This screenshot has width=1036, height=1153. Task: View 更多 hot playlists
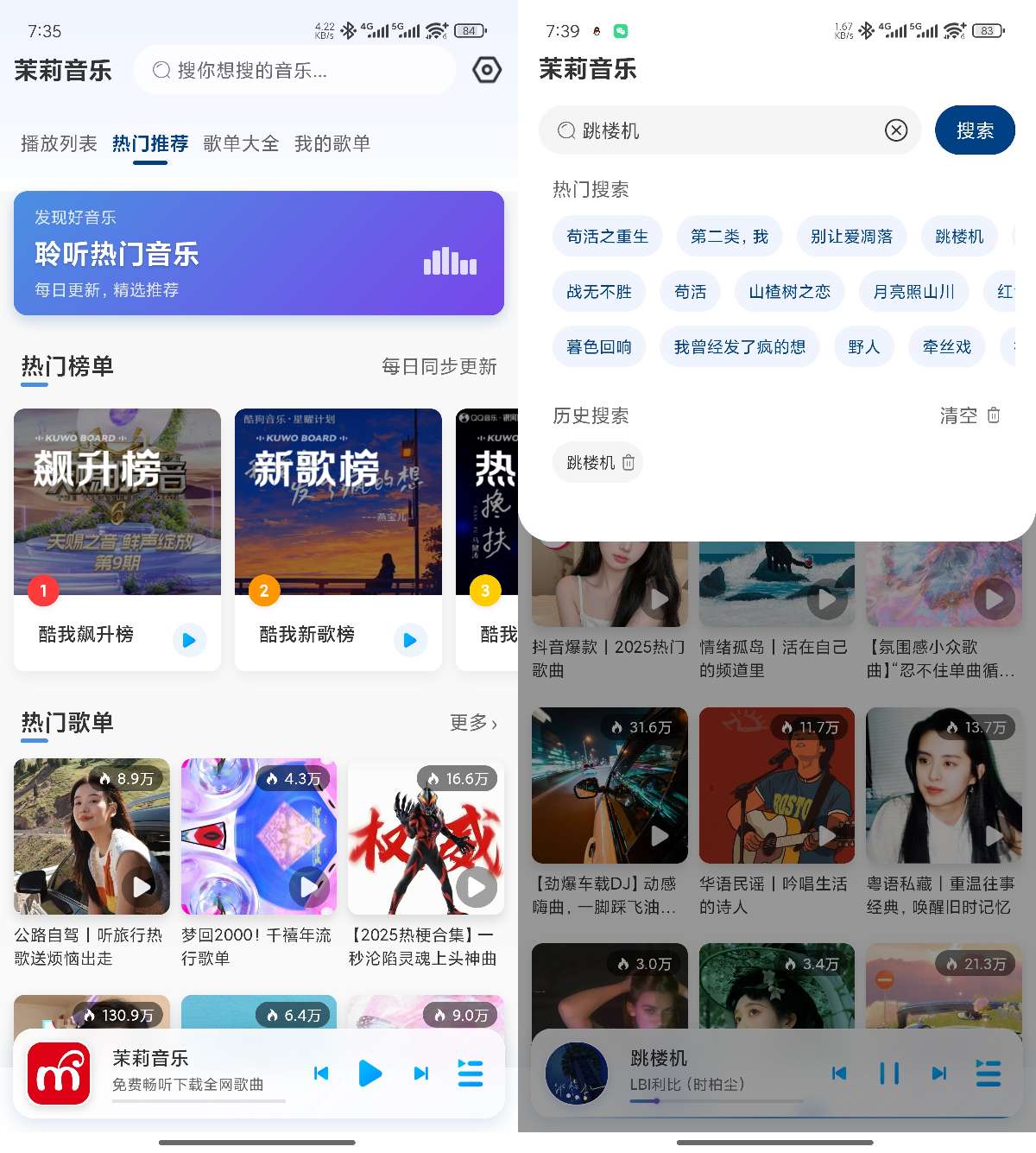point(473,723)
